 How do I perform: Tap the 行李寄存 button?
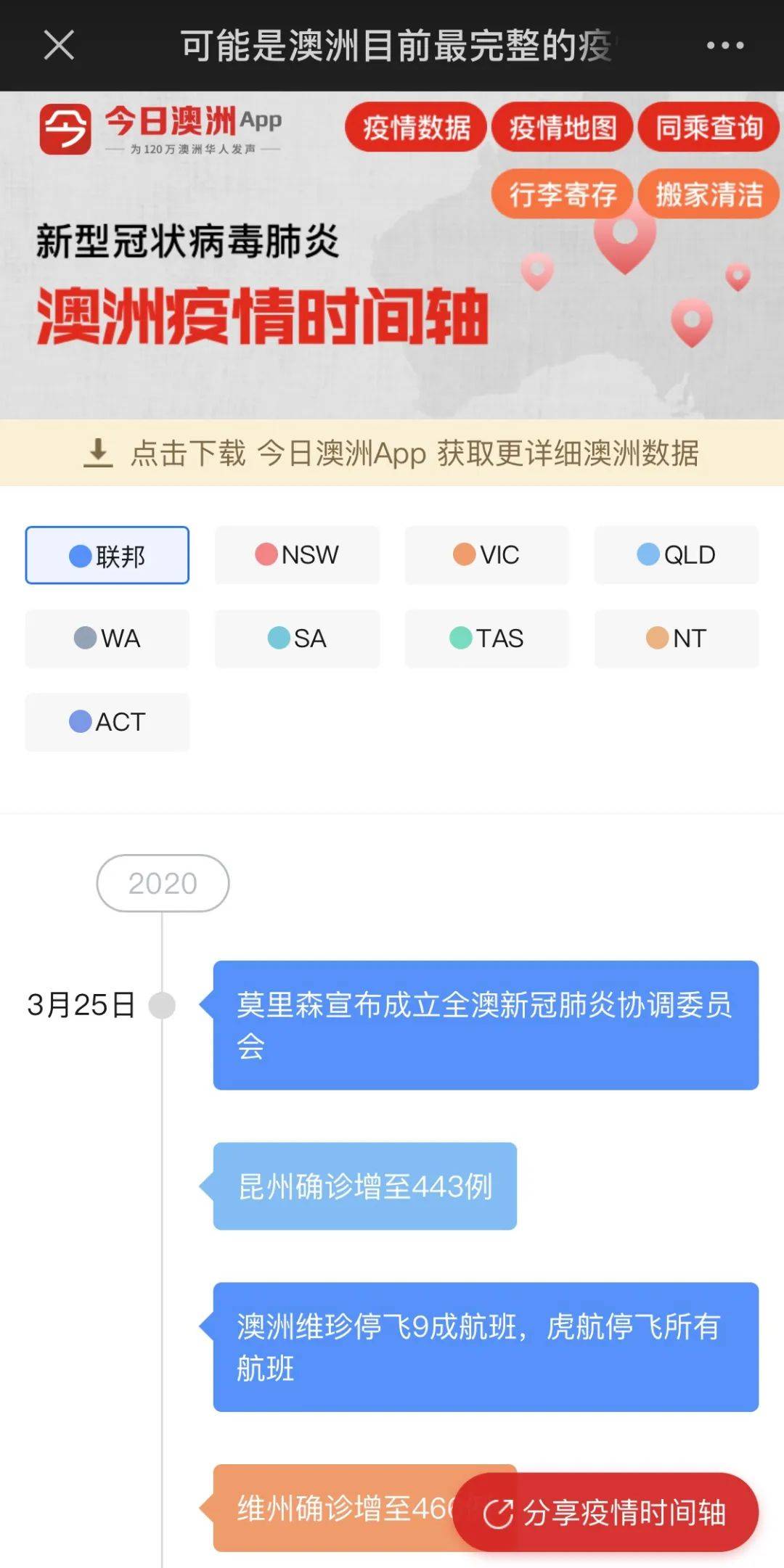pos(563,194)
